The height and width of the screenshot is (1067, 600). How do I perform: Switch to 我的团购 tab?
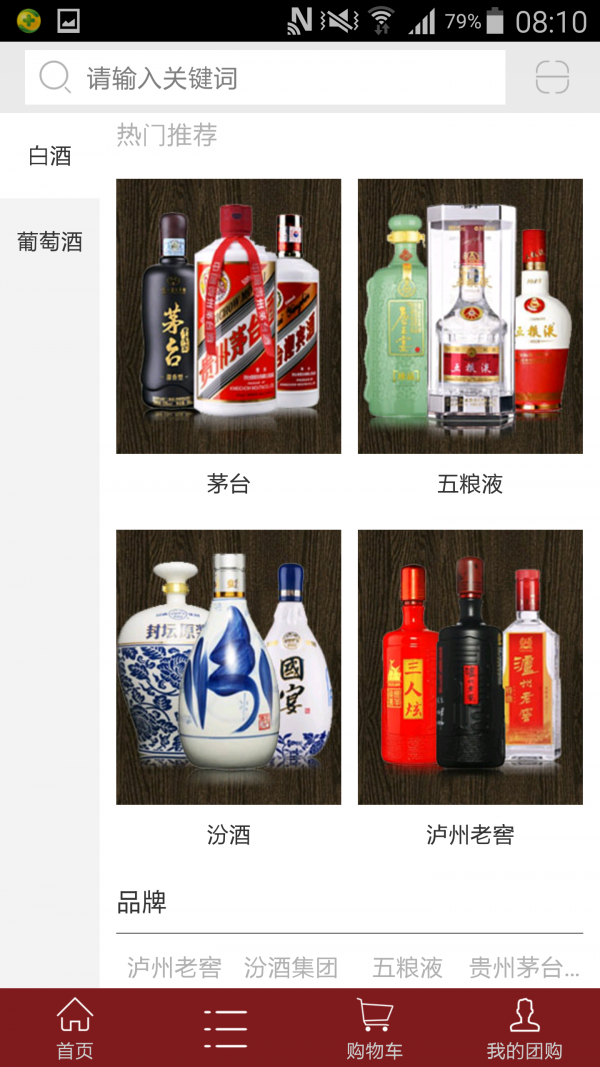click(524, 1028)
